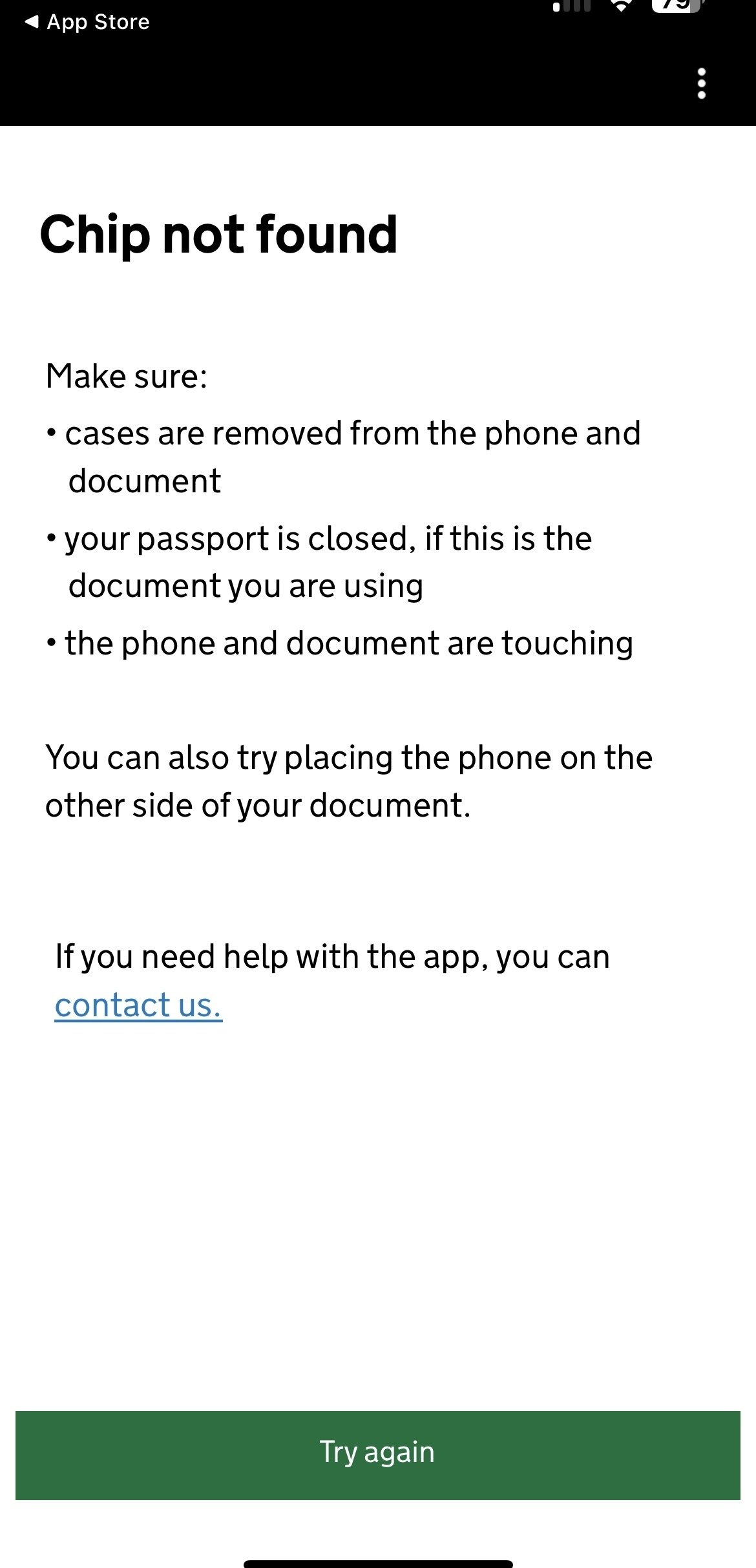Tap the green Try again button
Screen dimensions: 756x1568
point(377,1455)
